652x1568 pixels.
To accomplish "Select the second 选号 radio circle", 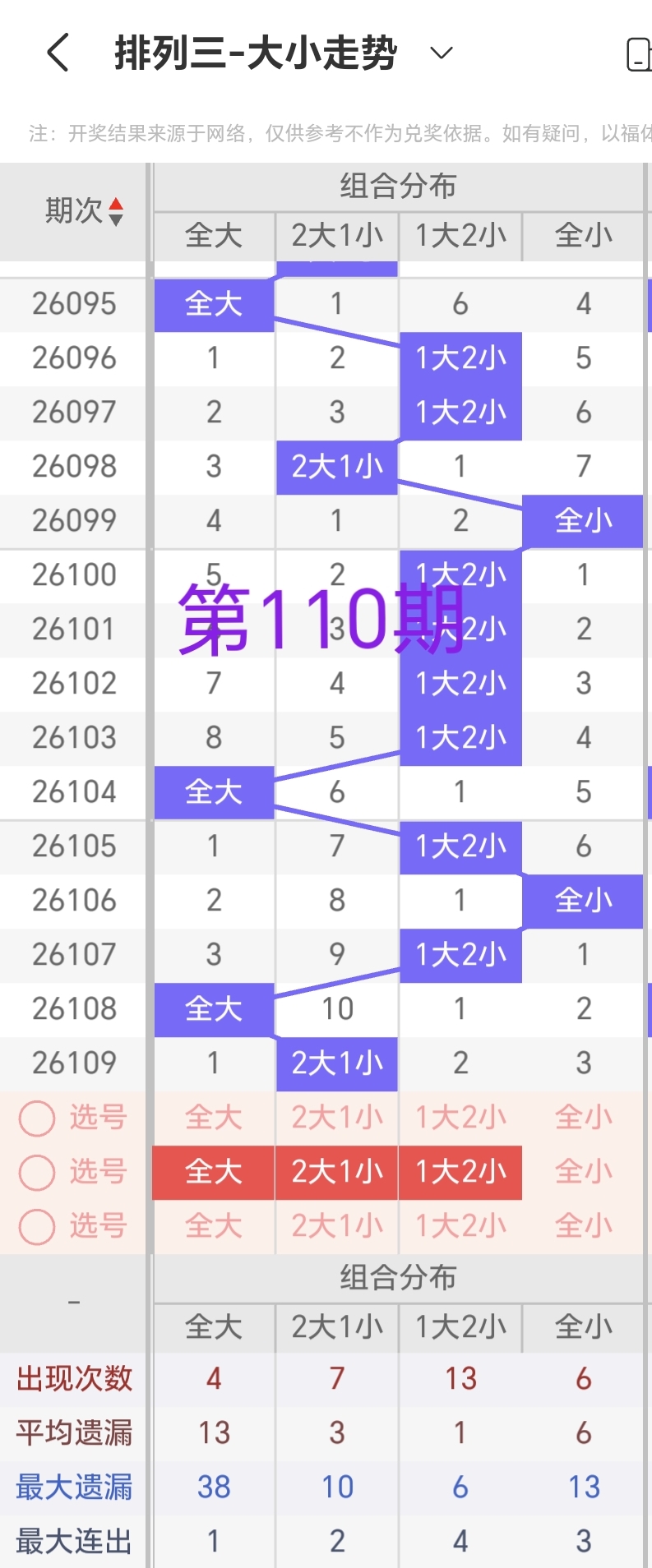I will tap(36, 1173).
